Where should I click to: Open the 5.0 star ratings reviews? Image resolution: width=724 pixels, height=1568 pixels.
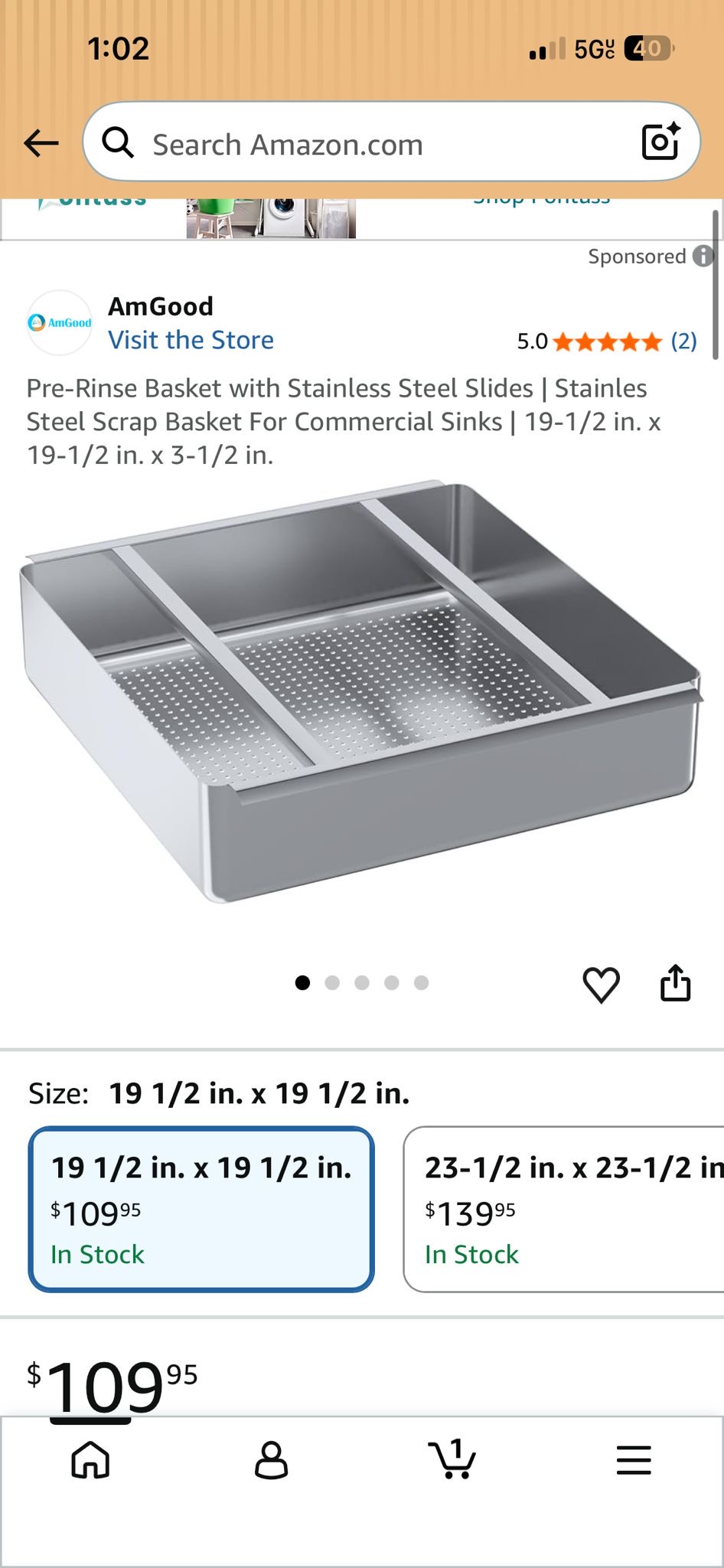(x=607, y=341)
